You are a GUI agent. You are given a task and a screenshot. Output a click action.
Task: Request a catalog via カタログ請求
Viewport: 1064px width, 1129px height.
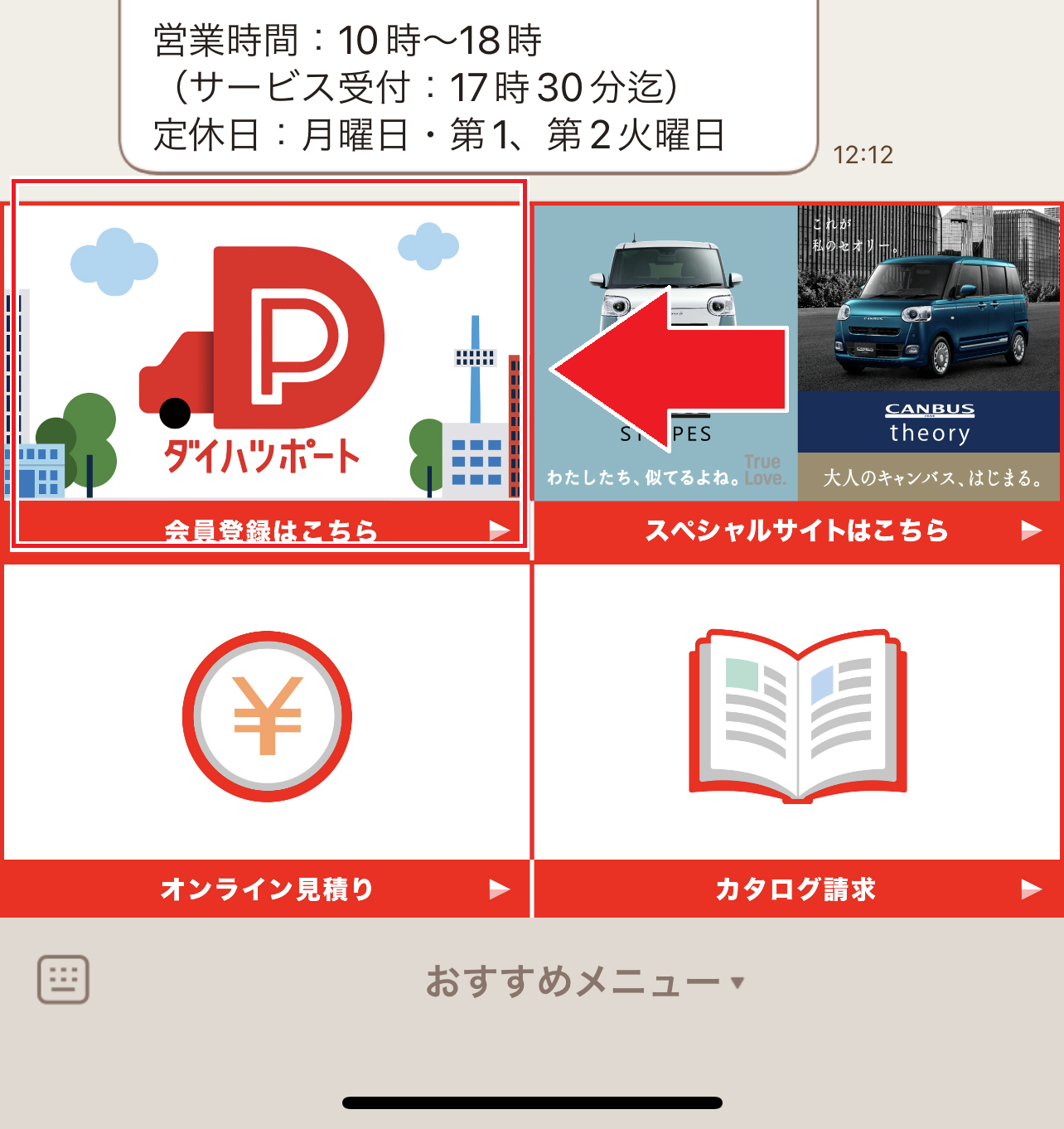point(796,890)
